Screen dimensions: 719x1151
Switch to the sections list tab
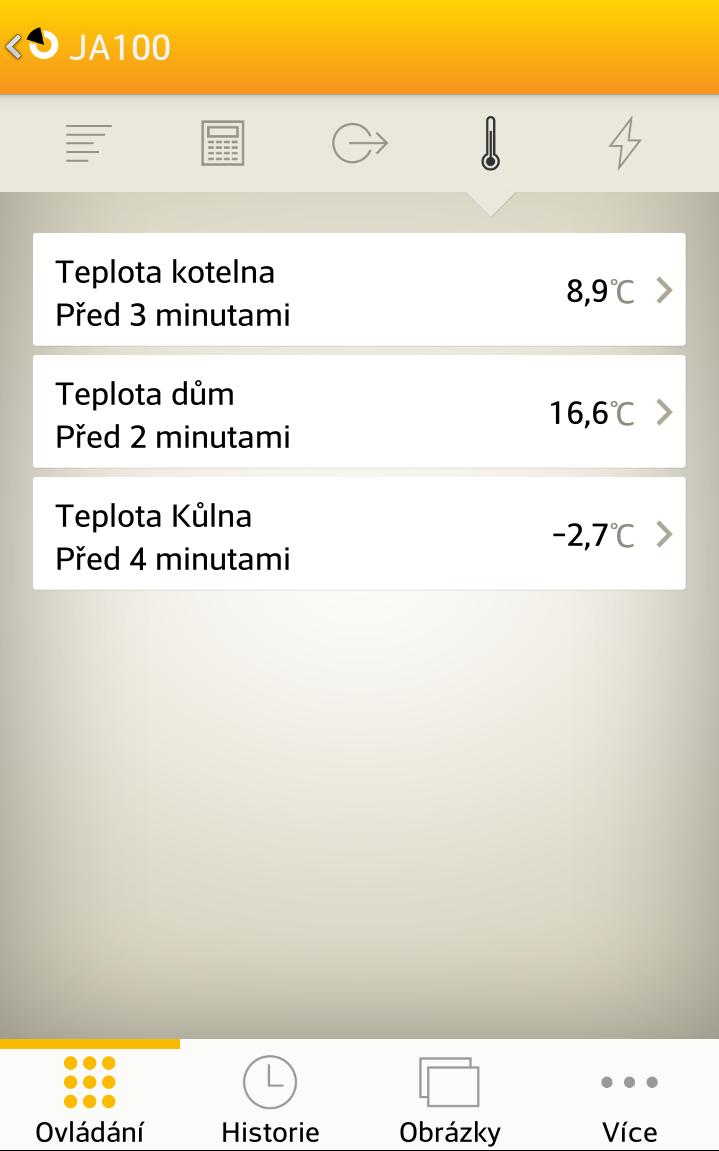[89, 144]
